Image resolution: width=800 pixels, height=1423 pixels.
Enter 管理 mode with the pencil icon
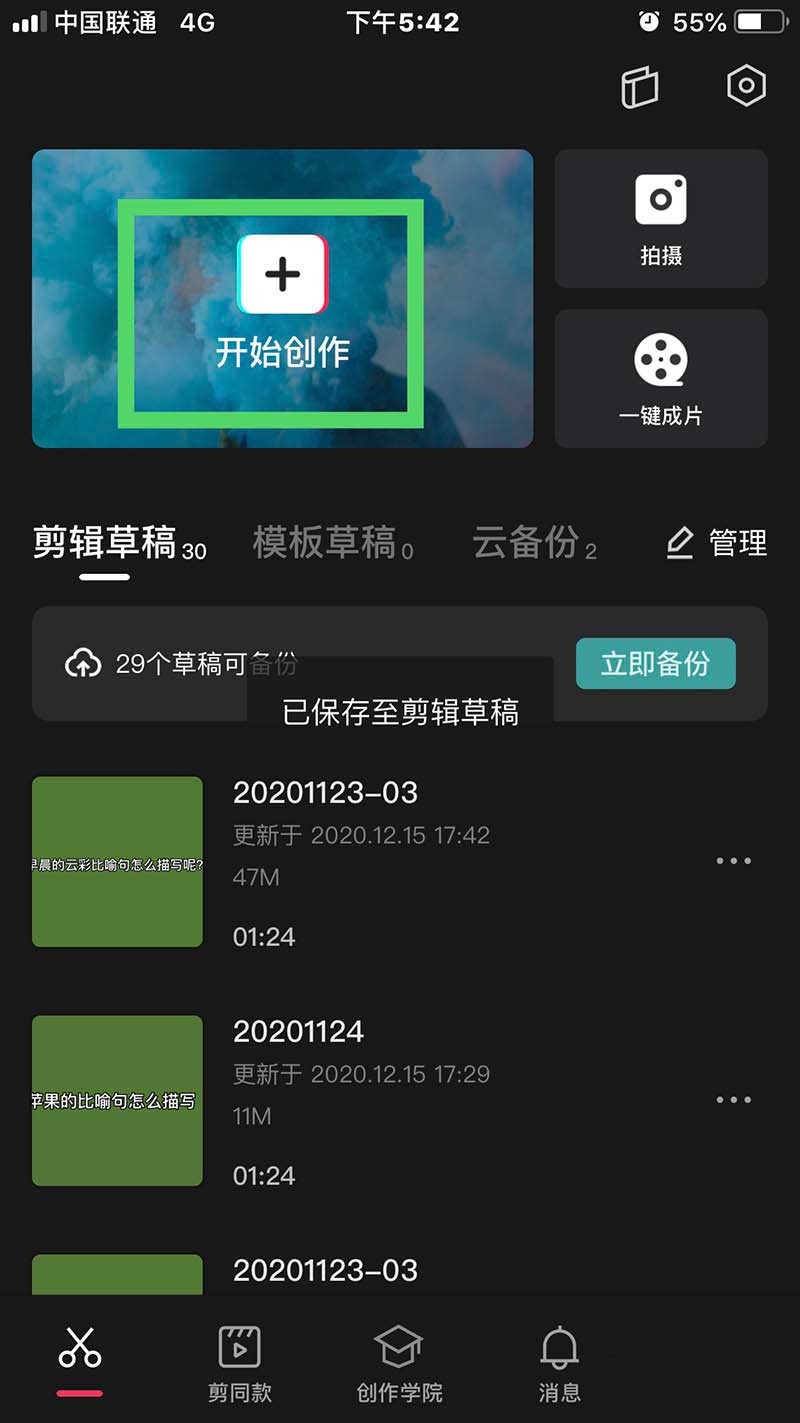716,543
